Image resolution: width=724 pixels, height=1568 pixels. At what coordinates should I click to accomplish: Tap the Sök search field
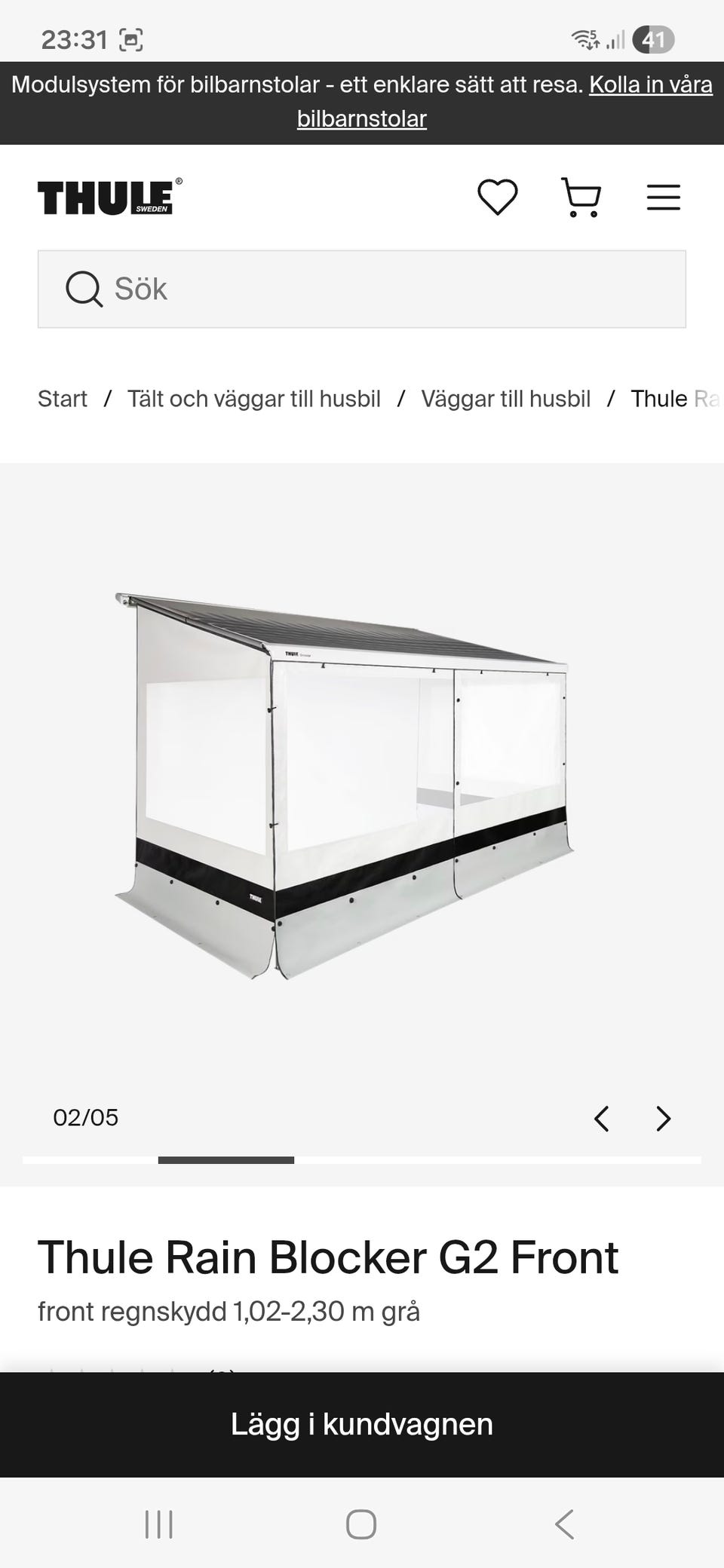pyautogui.click(x=362, y=289)
